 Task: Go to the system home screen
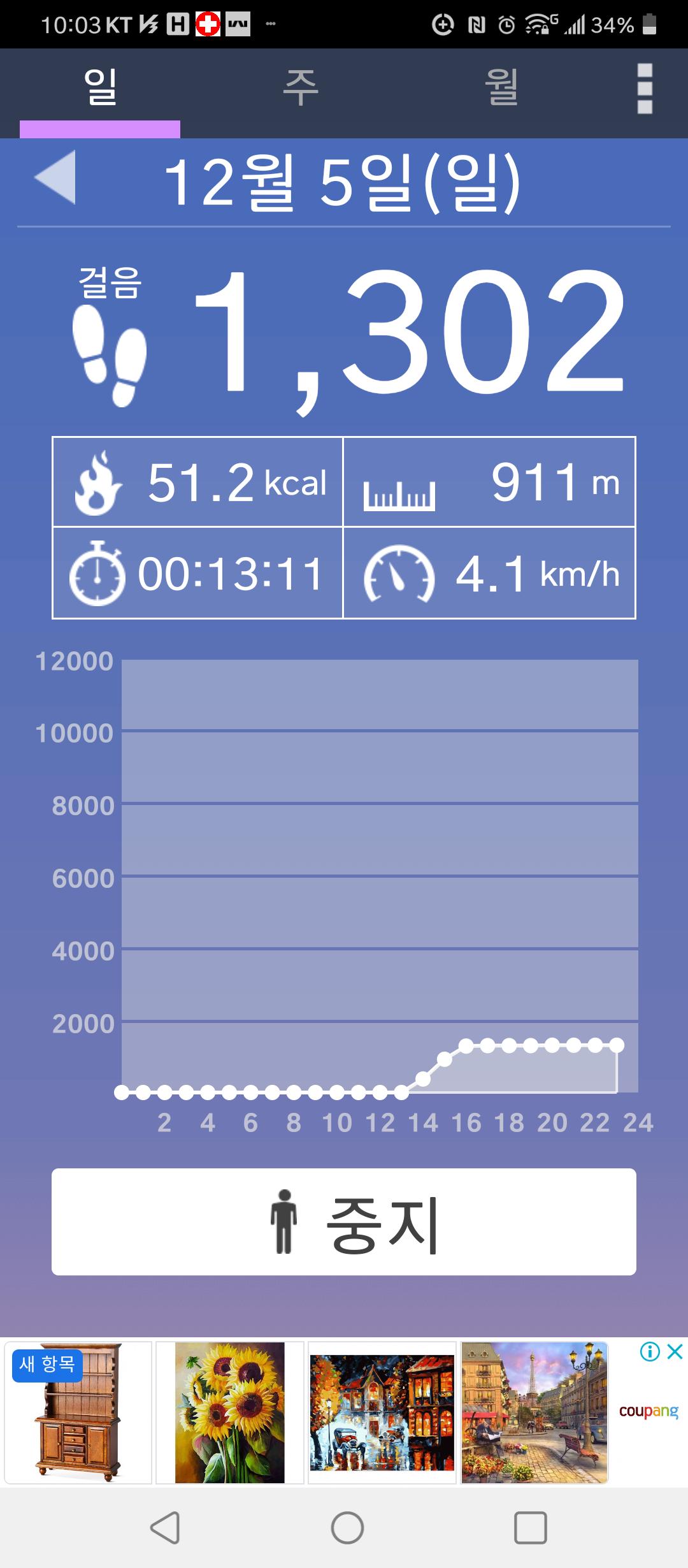point(347,1527)
